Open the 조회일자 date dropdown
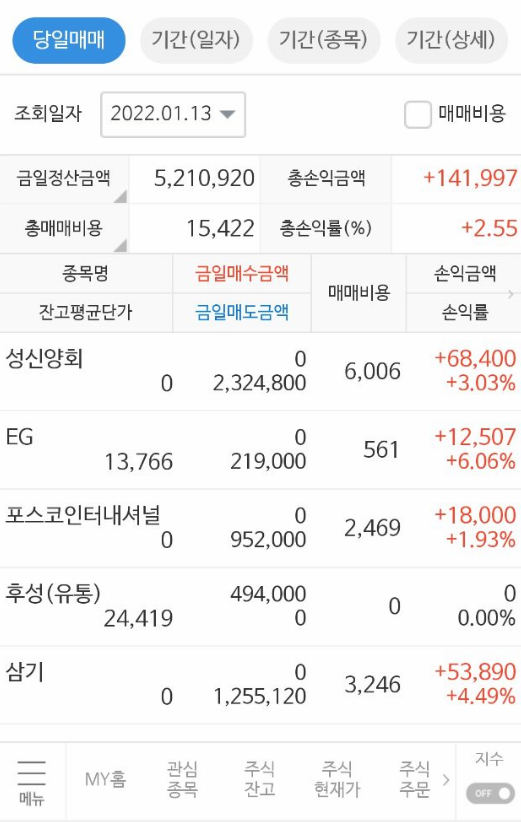521x822 pixels. pyautogui.click(x=173, y=114)
